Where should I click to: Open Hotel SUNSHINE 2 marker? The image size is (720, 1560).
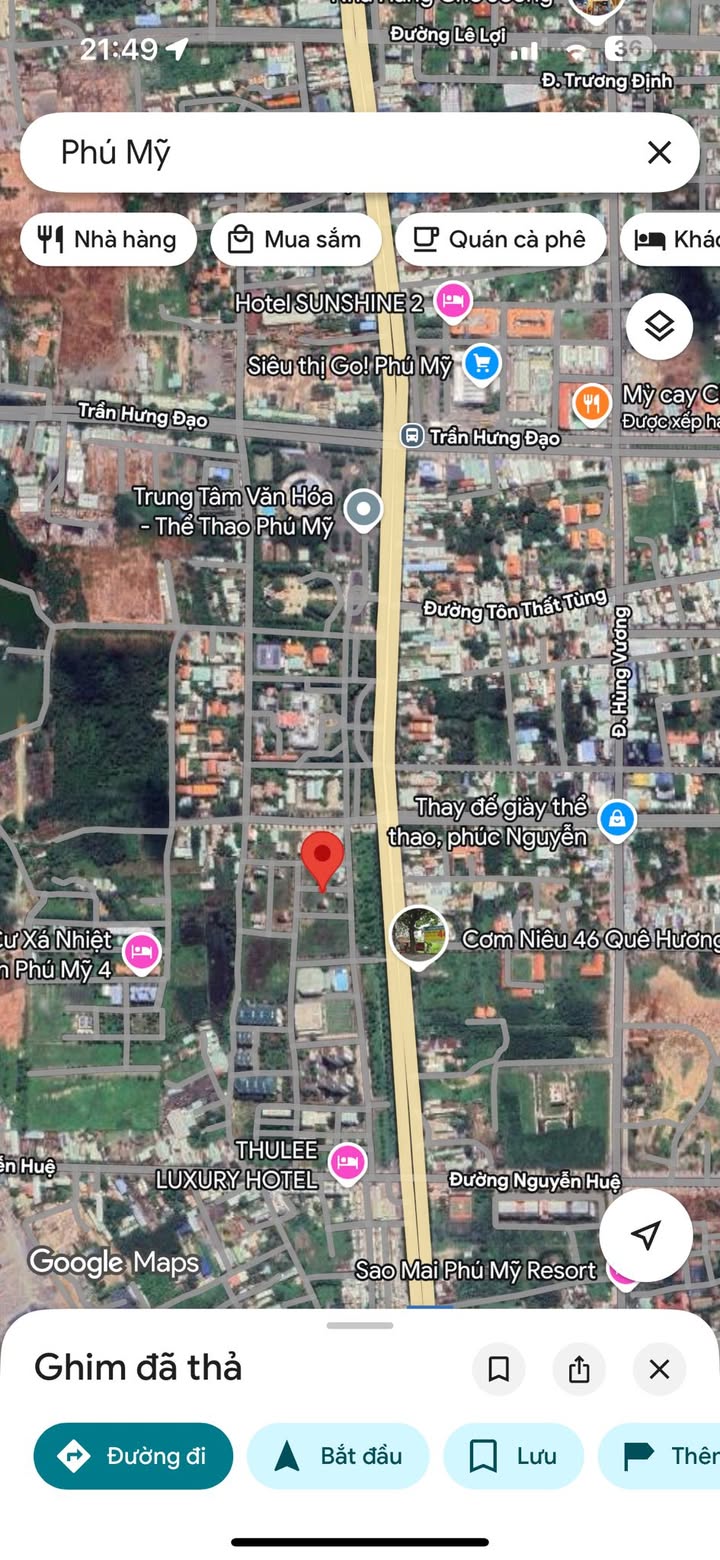[453, 300]
